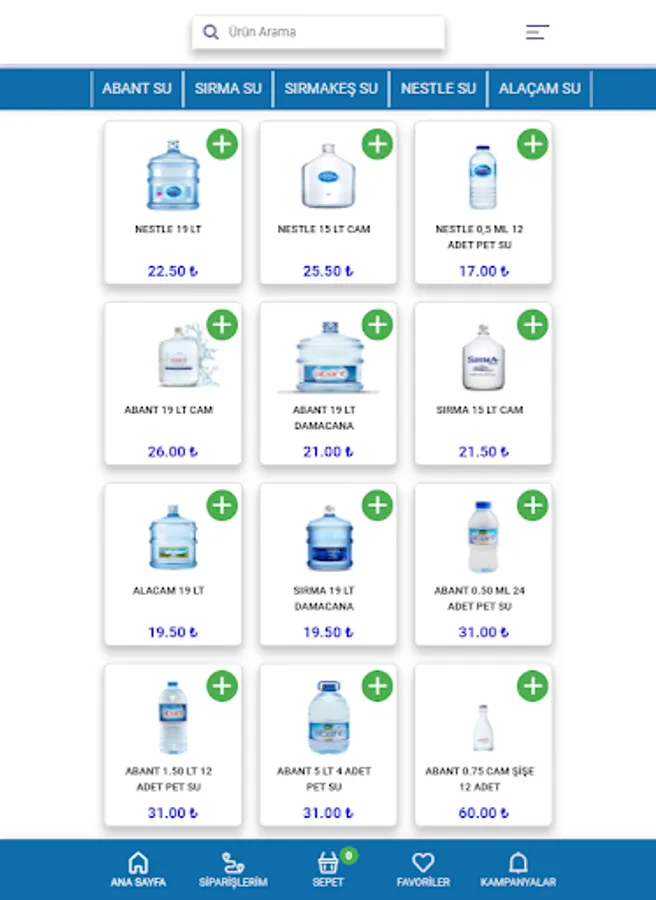The width and height of the screenshot is (656, 900).
Task: Show the SIRMAKEŞ SU category
Action: click(331, 88)
